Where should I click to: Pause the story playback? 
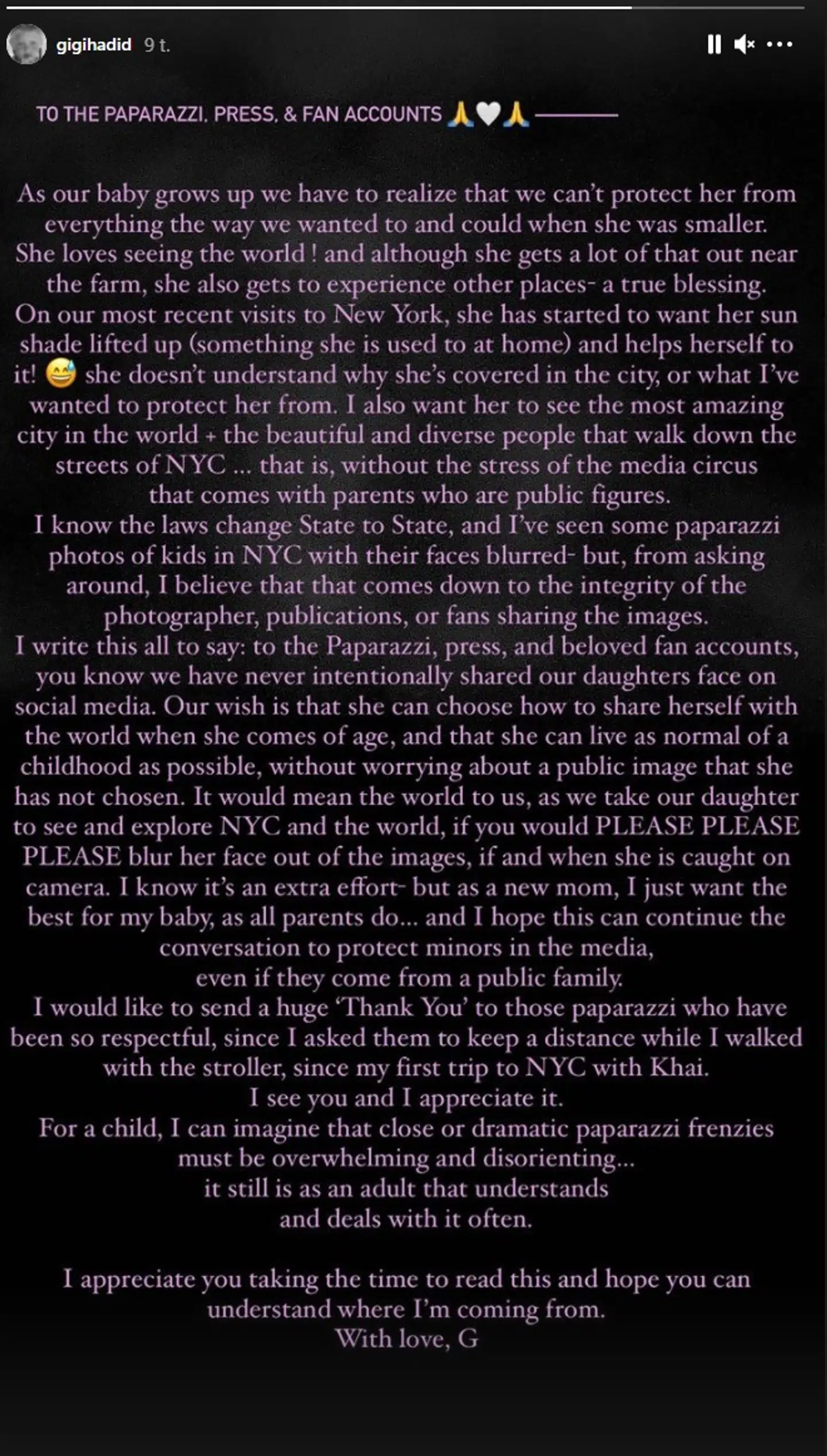(x=714, y=44)
